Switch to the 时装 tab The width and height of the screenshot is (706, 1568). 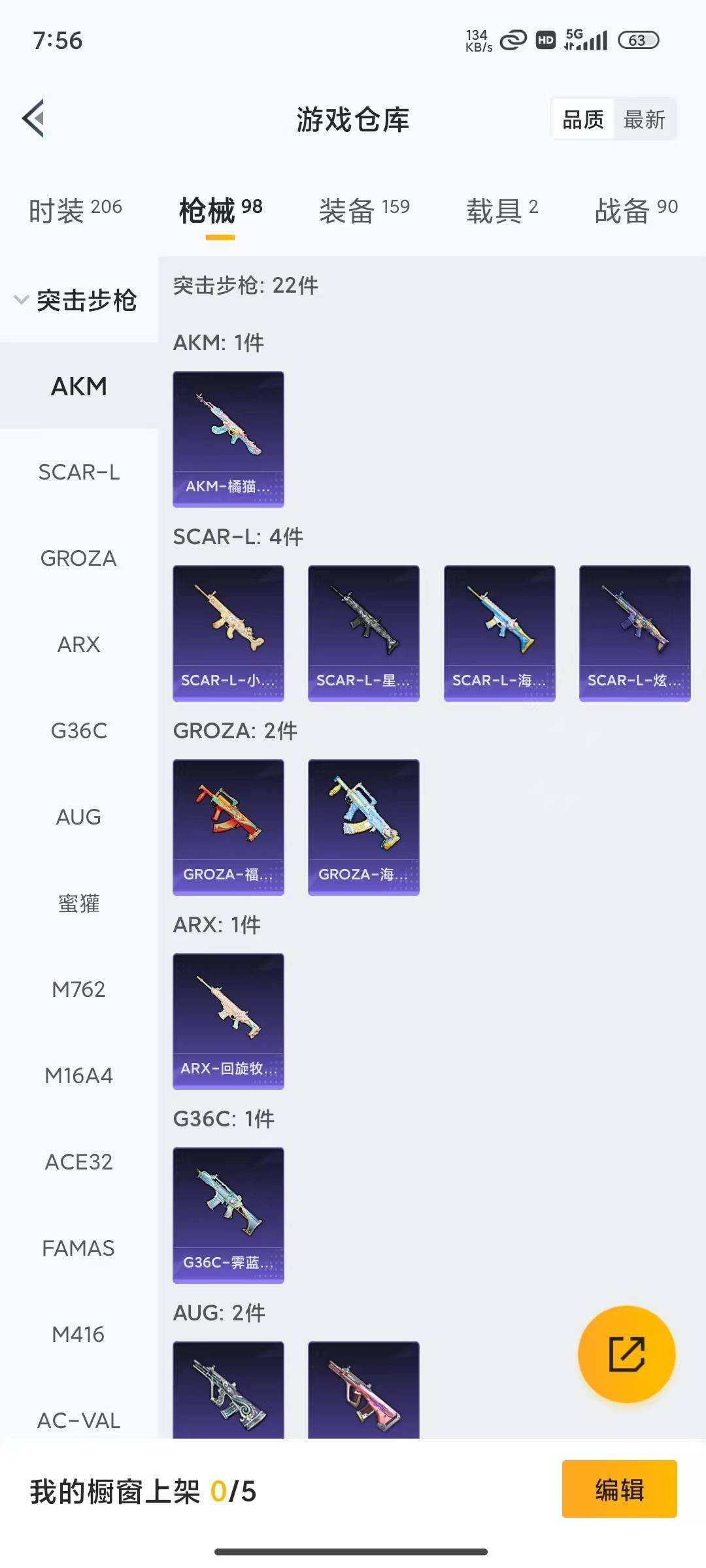(x=75, y=210)
